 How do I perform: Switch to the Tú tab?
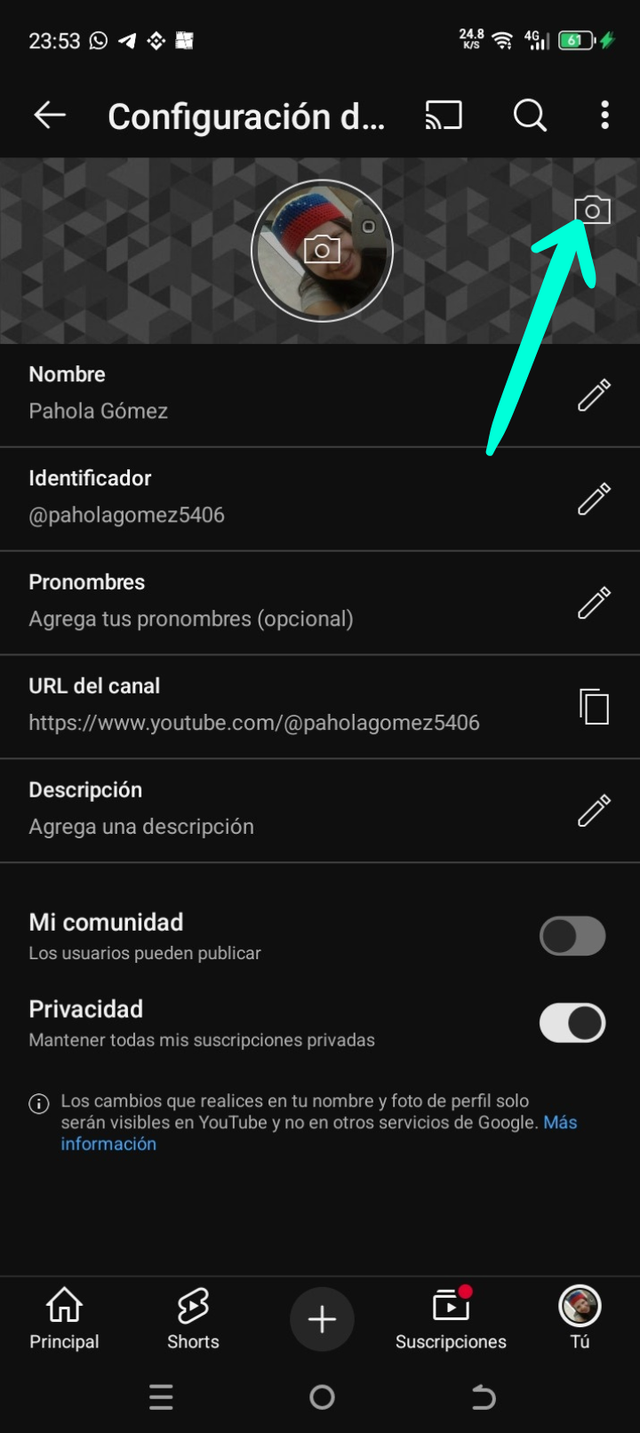[580, 1319]
